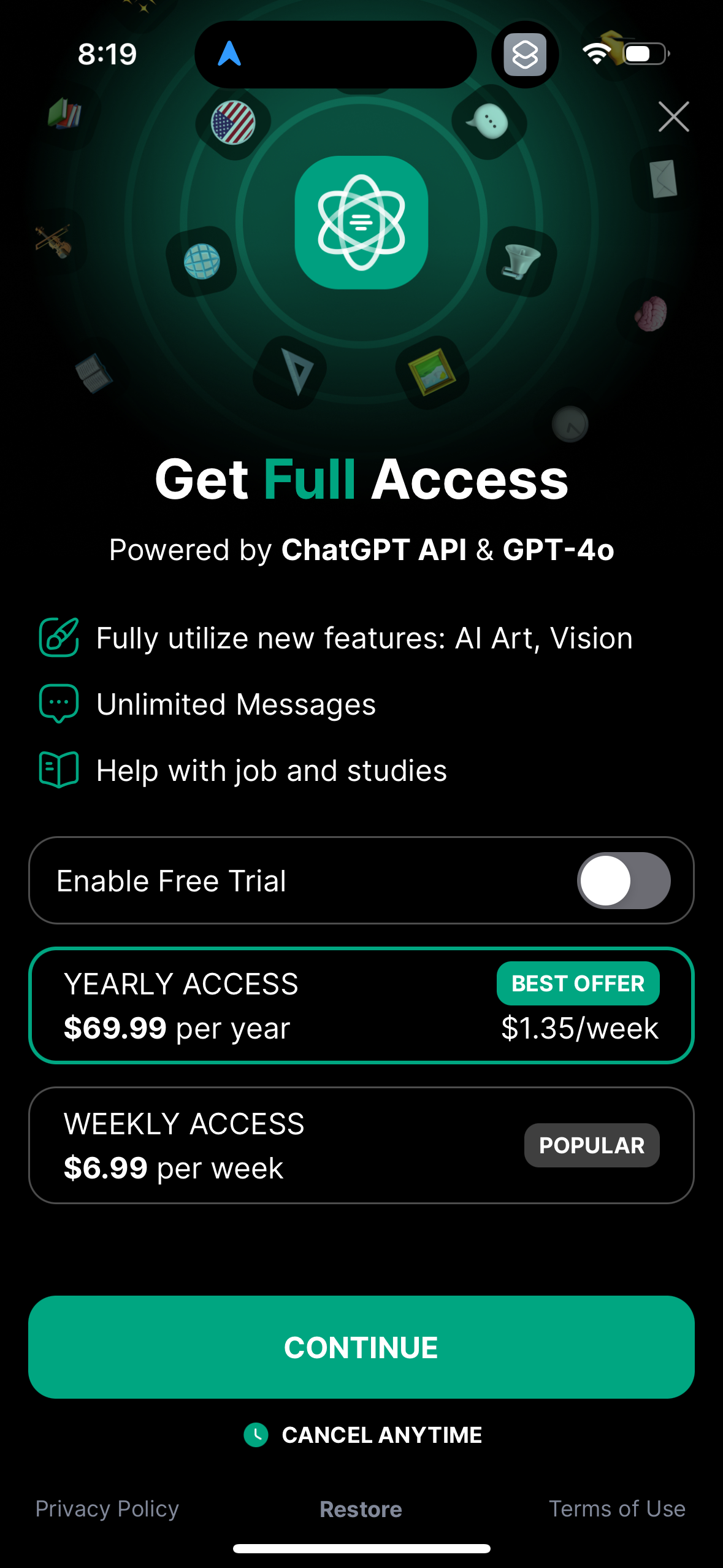Tap the POPULAR badge on weekly plan
The height and width of the screenshot is (1568, 723).
coord(591,1145)
